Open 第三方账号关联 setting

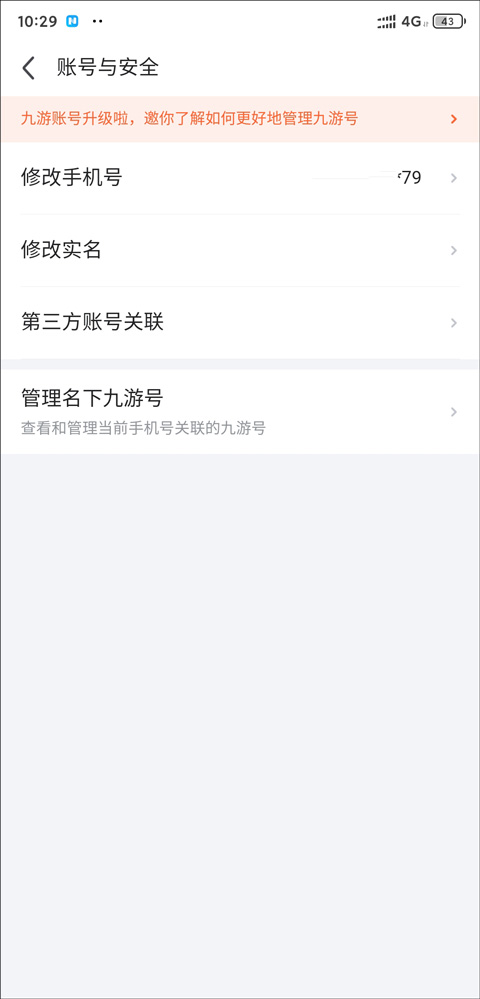point(240,322)
